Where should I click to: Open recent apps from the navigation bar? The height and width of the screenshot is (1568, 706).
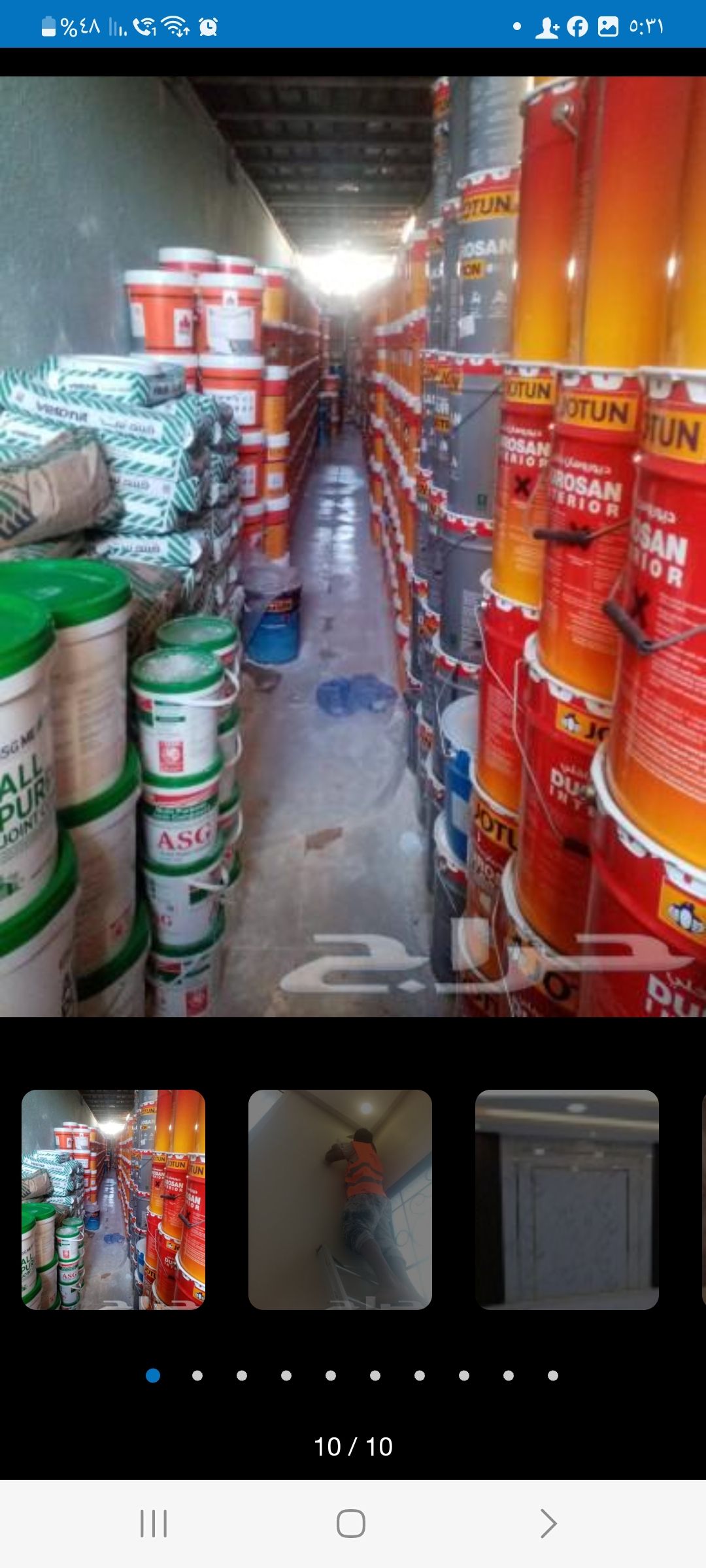click(x=154, y=1524)
